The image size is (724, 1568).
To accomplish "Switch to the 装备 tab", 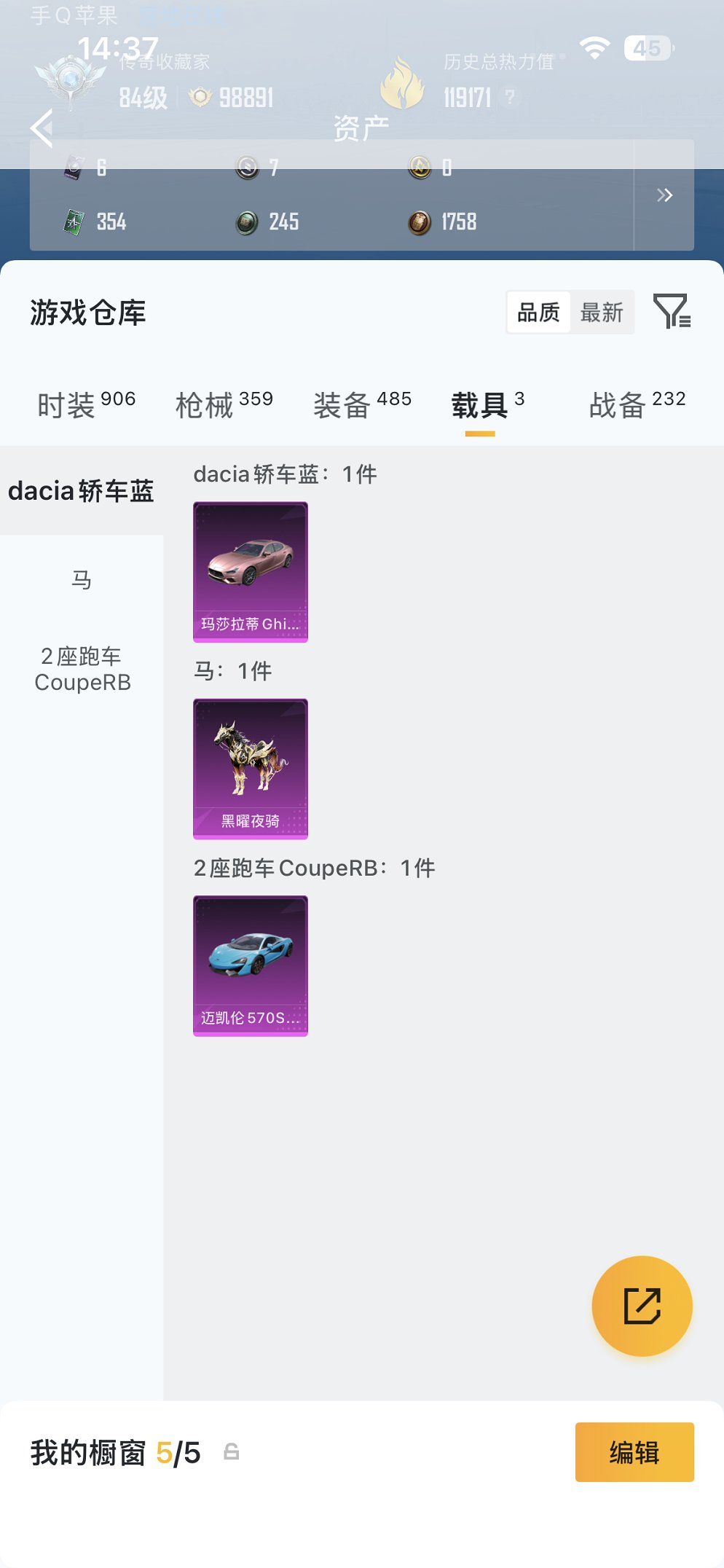I will pos(362,405).
